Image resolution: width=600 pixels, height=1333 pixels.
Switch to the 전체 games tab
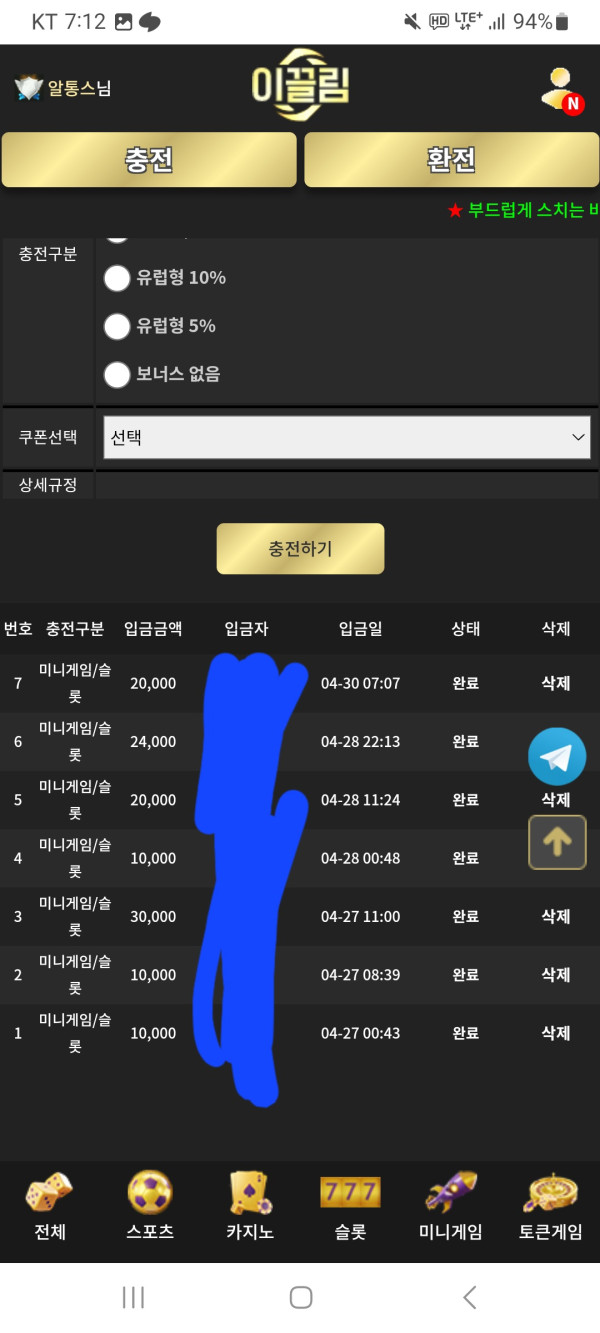point(49,1207)
